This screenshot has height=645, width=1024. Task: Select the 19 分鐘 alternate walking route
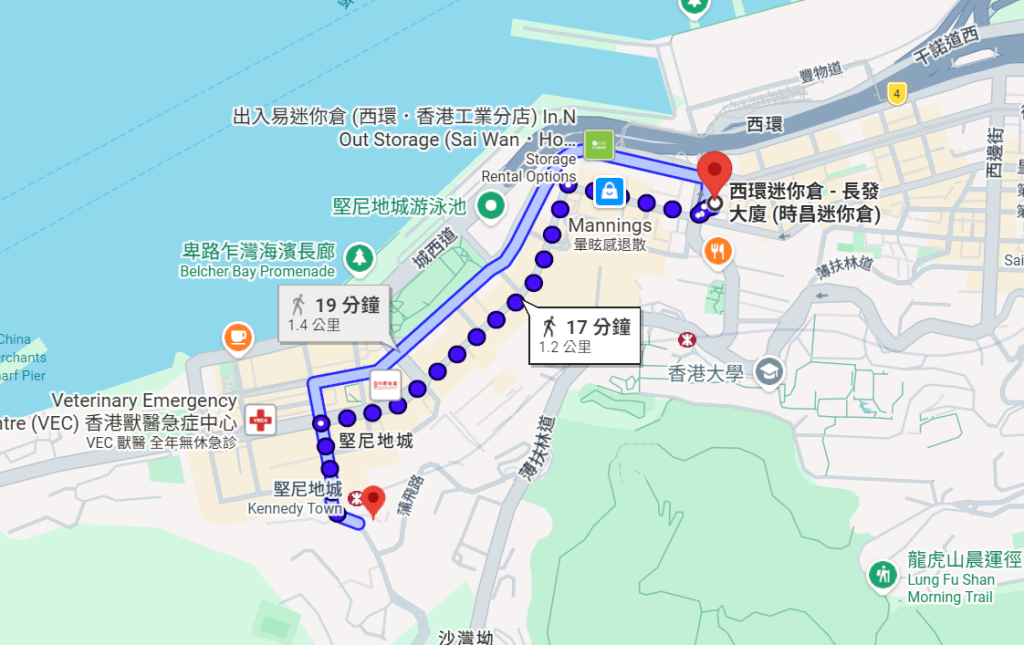coord(334,313)
